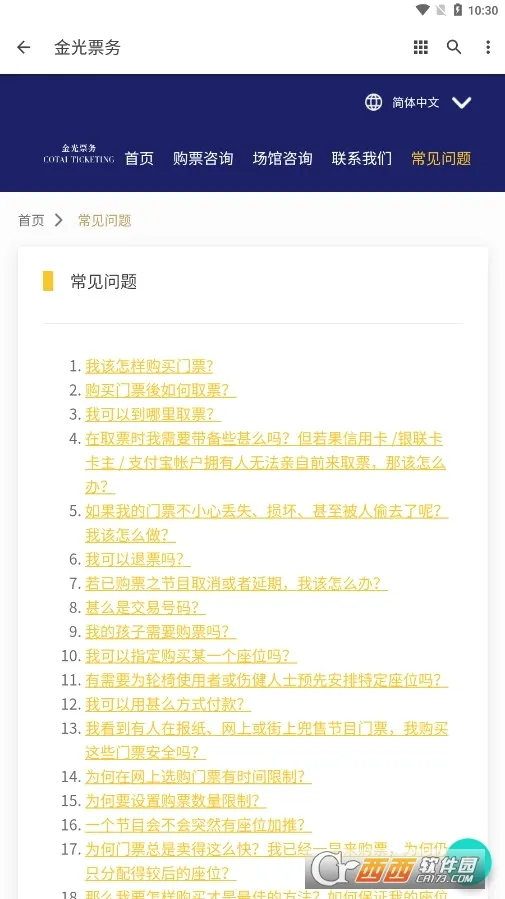505x899 pixels.
Task: Go back using the arrow icon
Action: coord(24,47)
